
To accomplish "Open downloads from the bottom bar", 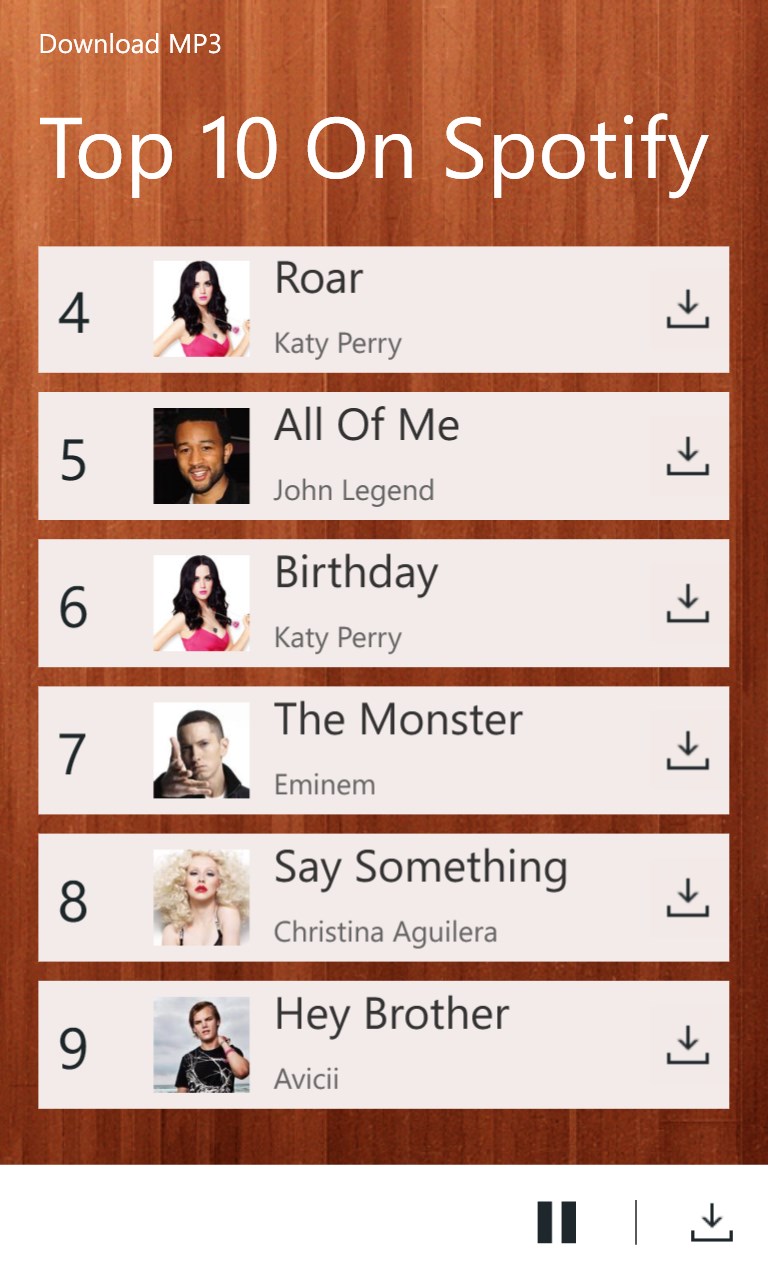I will (711, 1222).
